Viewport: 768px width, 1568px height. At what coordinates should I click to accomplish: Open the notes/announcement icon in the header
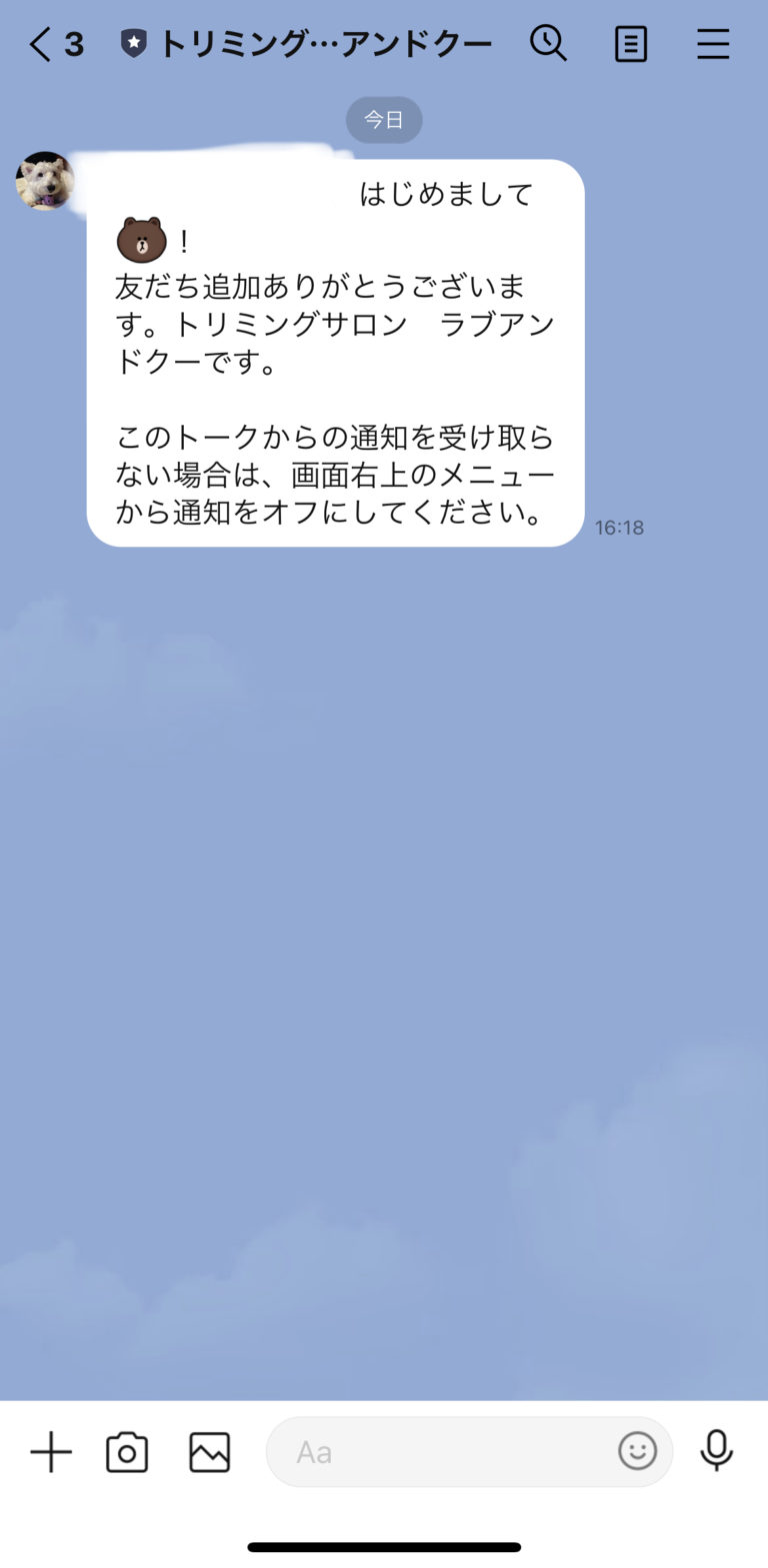631,43
